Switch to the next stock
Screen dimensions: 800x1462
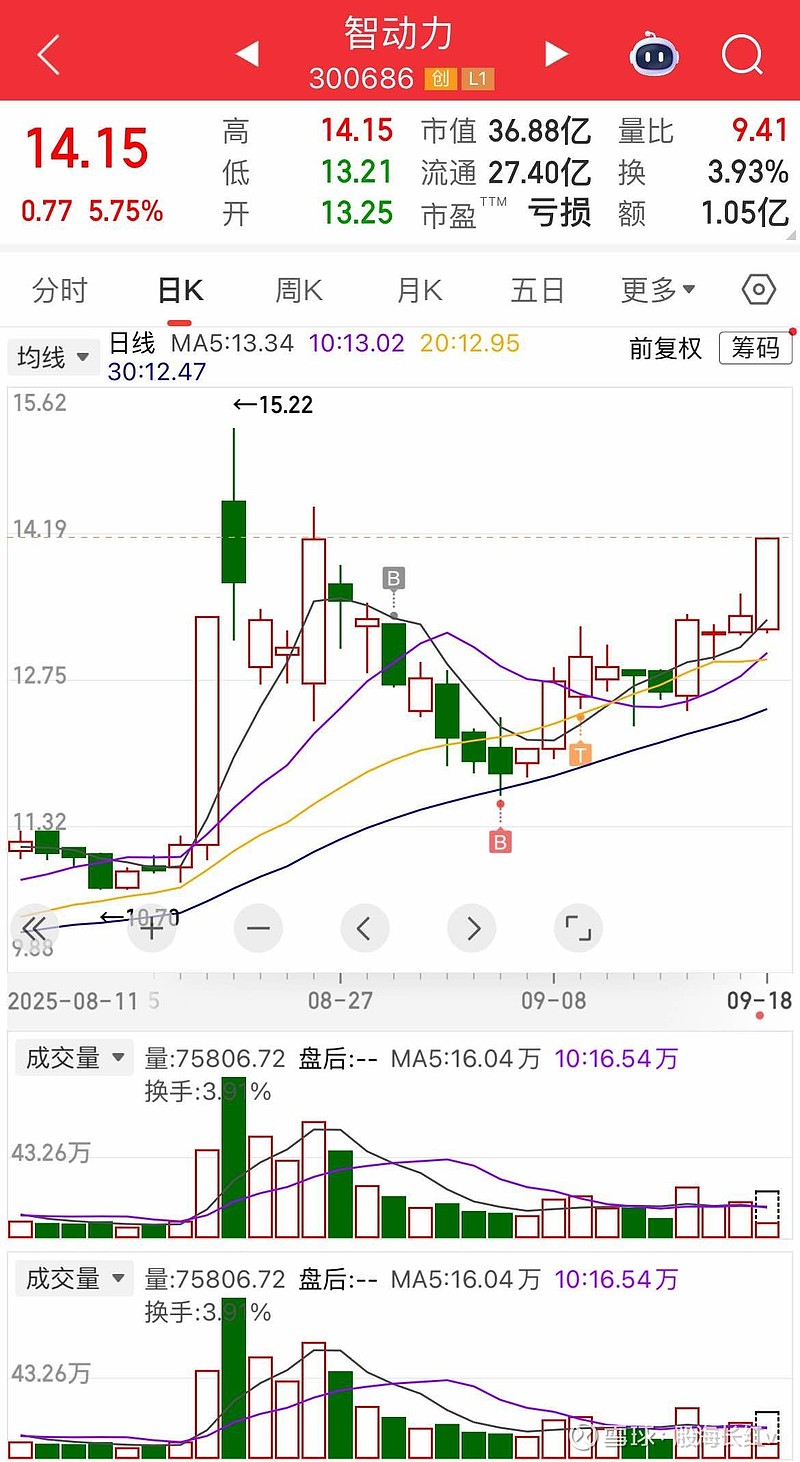556,54
